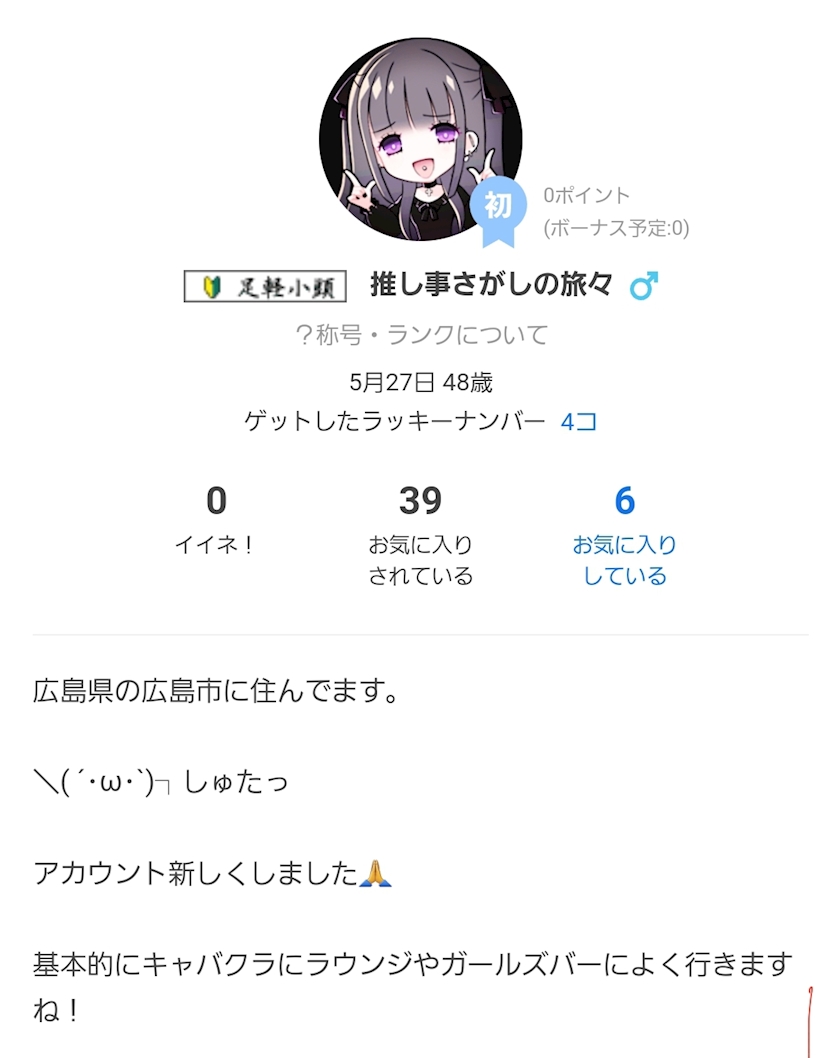Tap the profile avatar picture
840x1058 pixels.
(420, 141)
